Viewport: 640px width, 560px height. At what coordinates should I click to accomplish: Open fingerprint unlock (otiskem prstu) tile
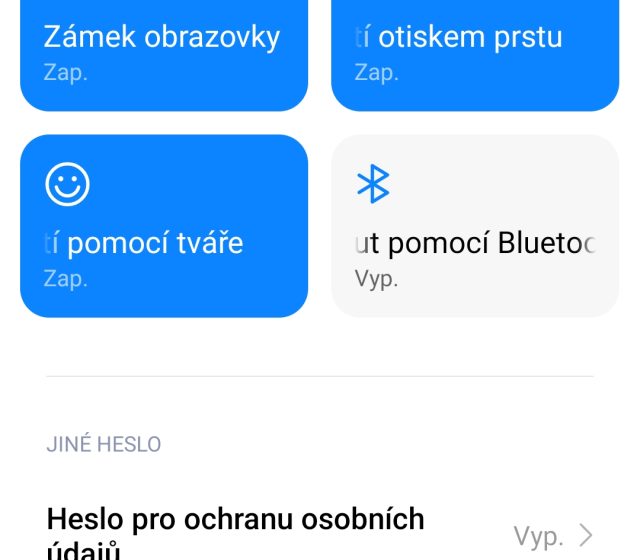[x=475, y=52]
